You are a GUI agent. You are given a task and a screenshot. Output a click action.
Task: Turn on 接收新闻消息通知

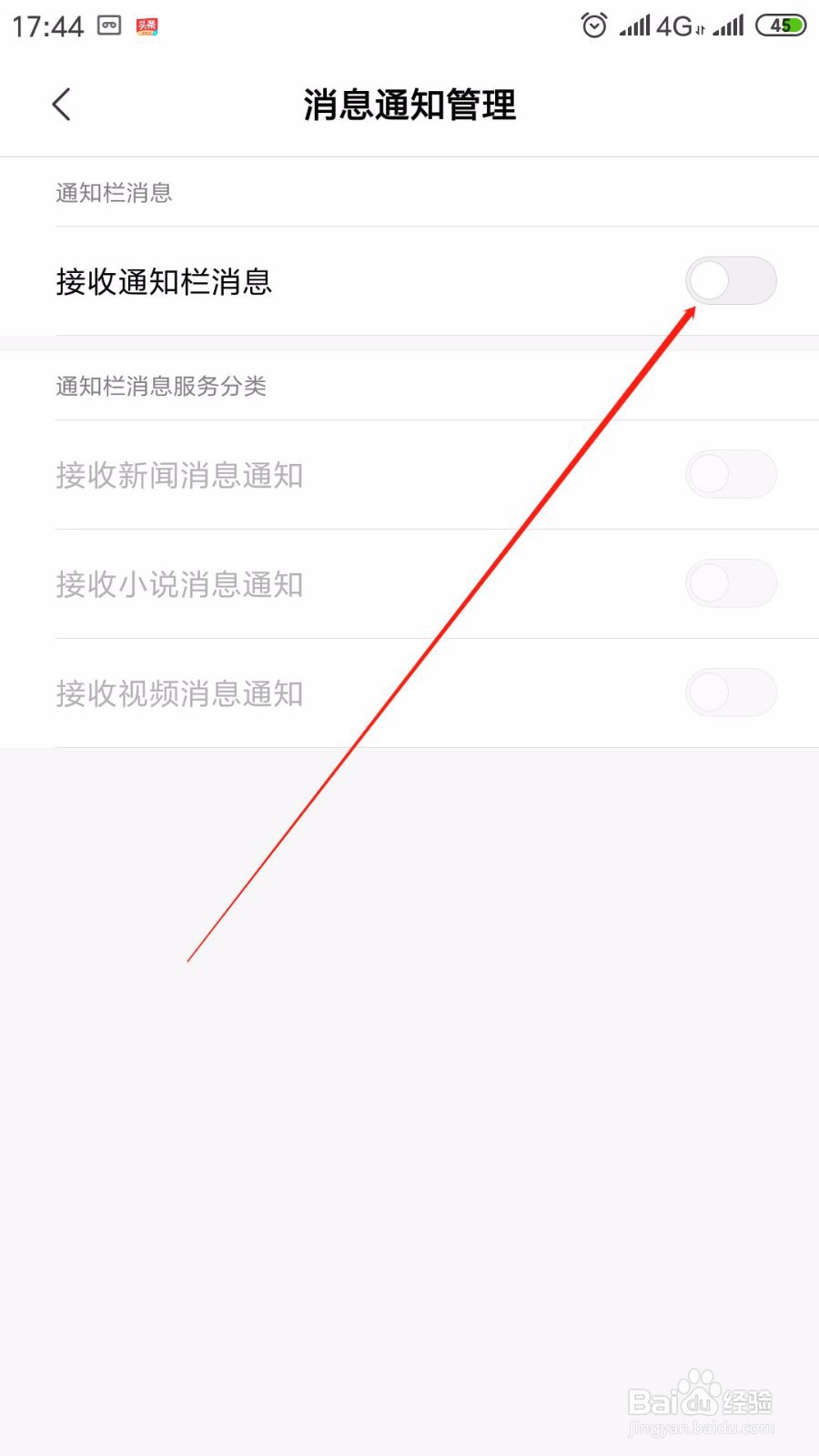click(x=731, y=474)
